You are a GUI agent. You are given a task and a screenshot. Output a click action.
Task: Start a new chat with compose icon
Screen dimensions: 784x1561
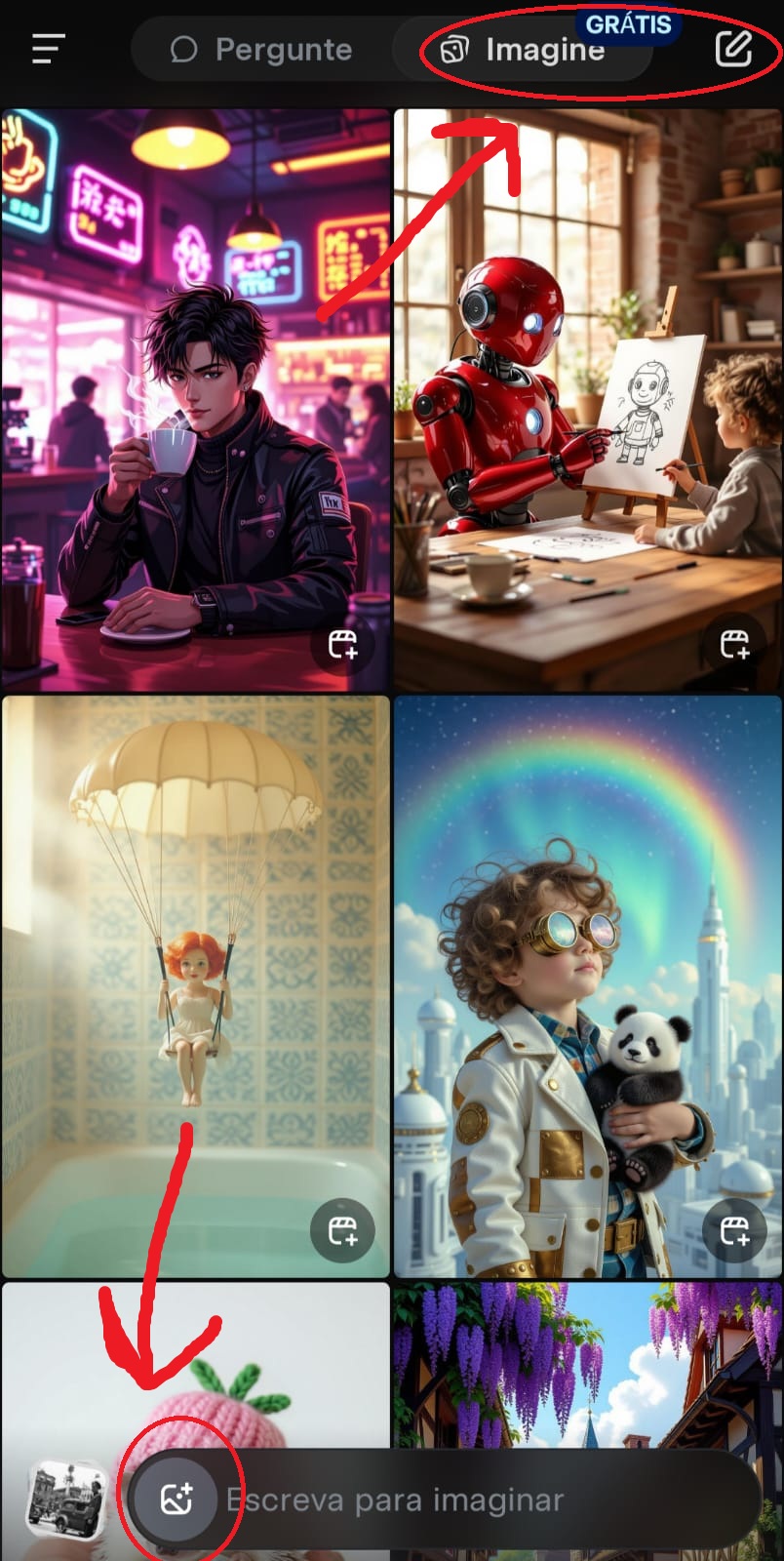coord(733,49)
